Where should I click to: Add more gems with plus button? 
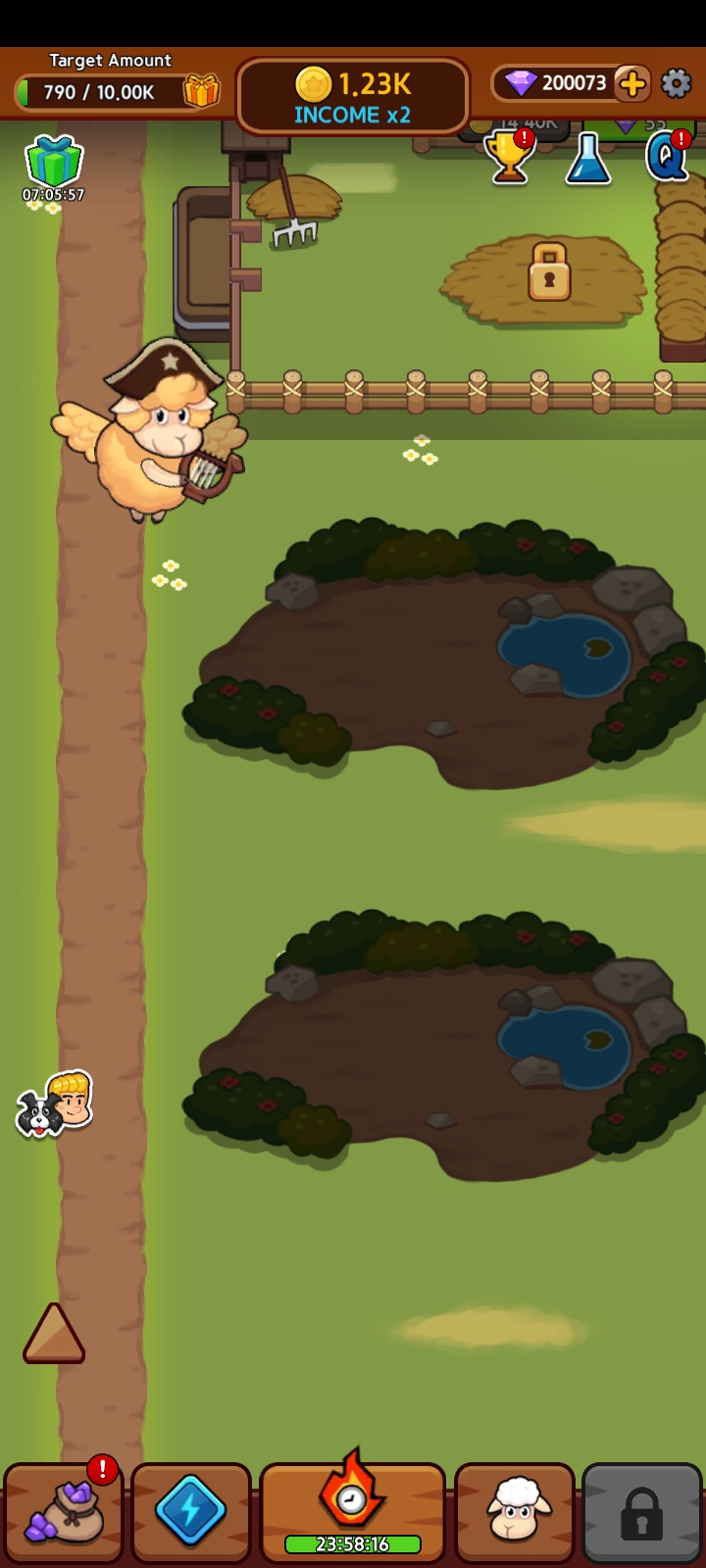point(632,84)
